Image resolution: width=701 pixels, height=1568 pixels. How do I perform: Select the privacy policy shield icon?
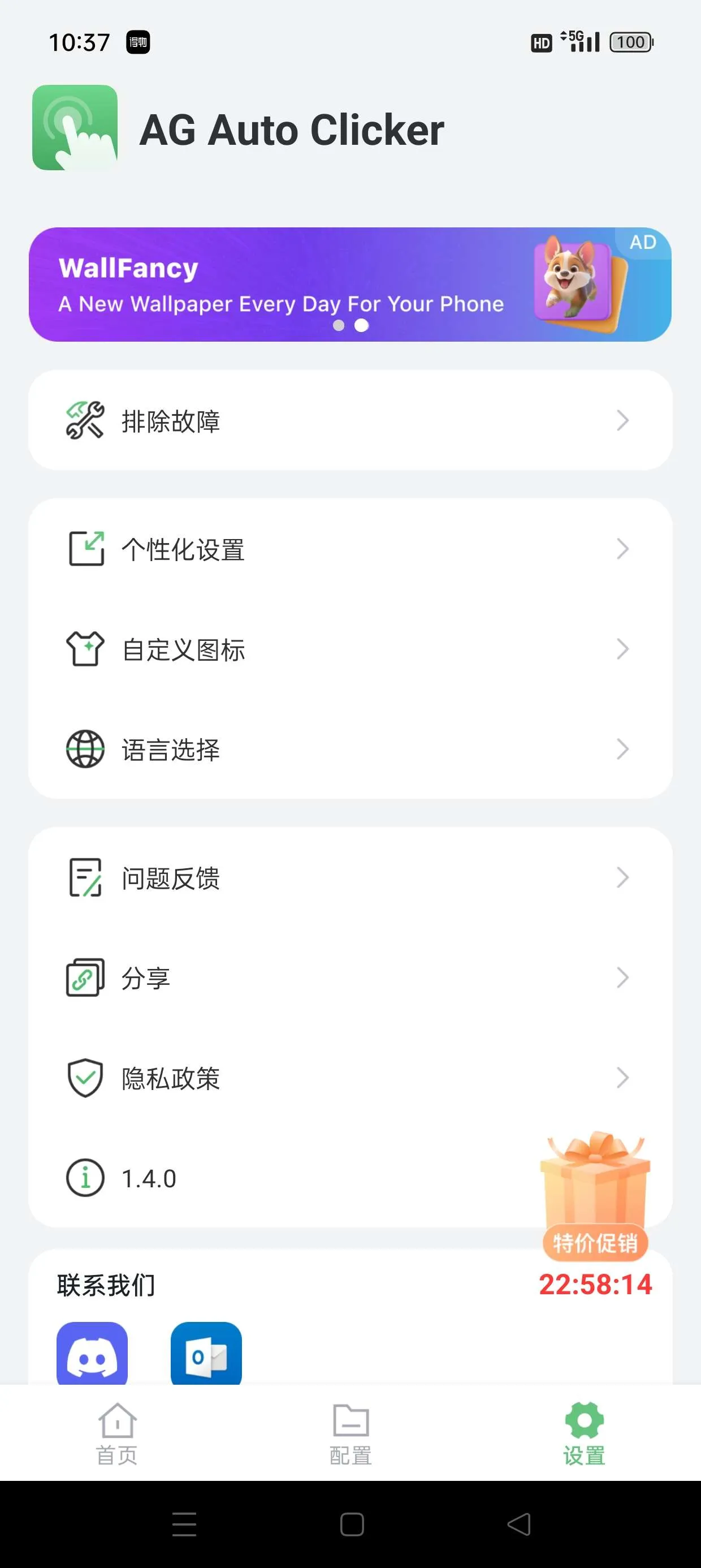click(x=86, y=1078)
